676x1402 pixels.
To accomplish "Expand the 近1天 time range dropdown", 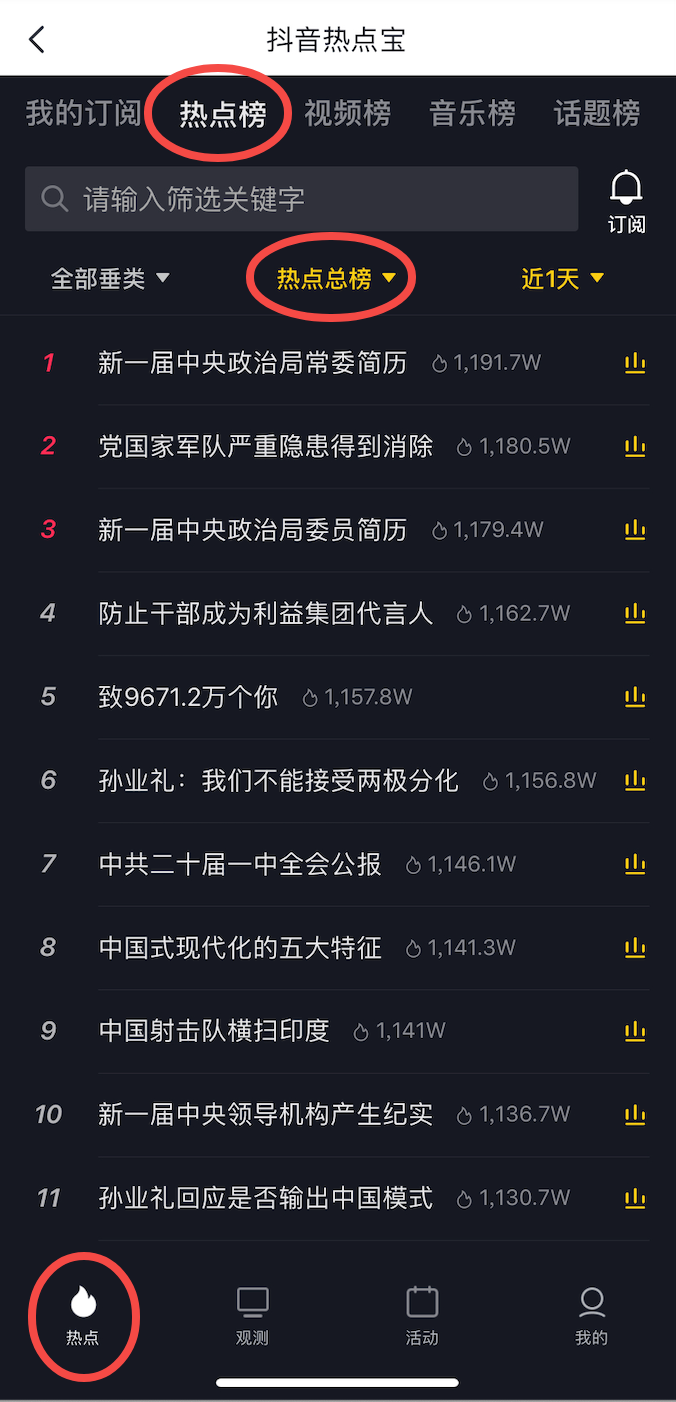I will [x=563, y=278].
